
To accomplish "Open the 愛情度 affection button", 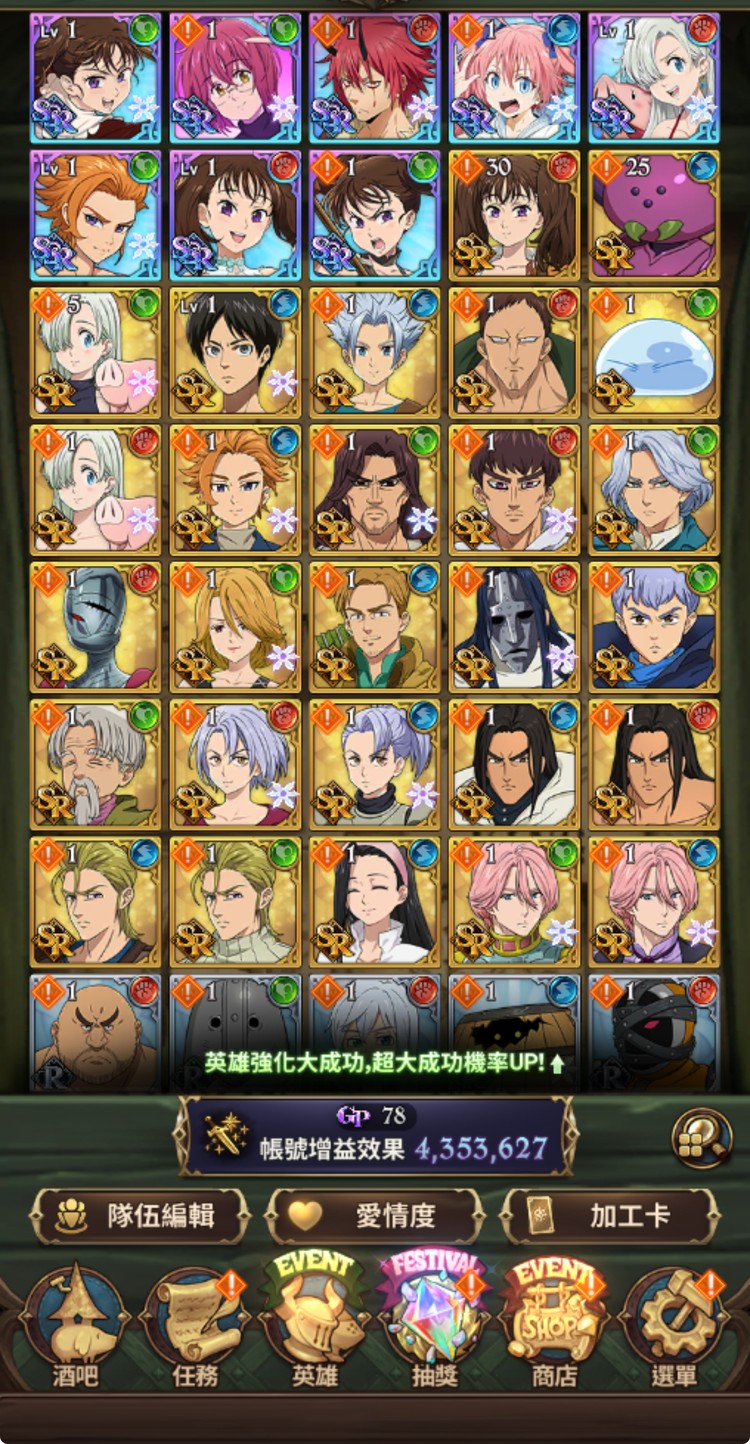I will [375, 1216].
